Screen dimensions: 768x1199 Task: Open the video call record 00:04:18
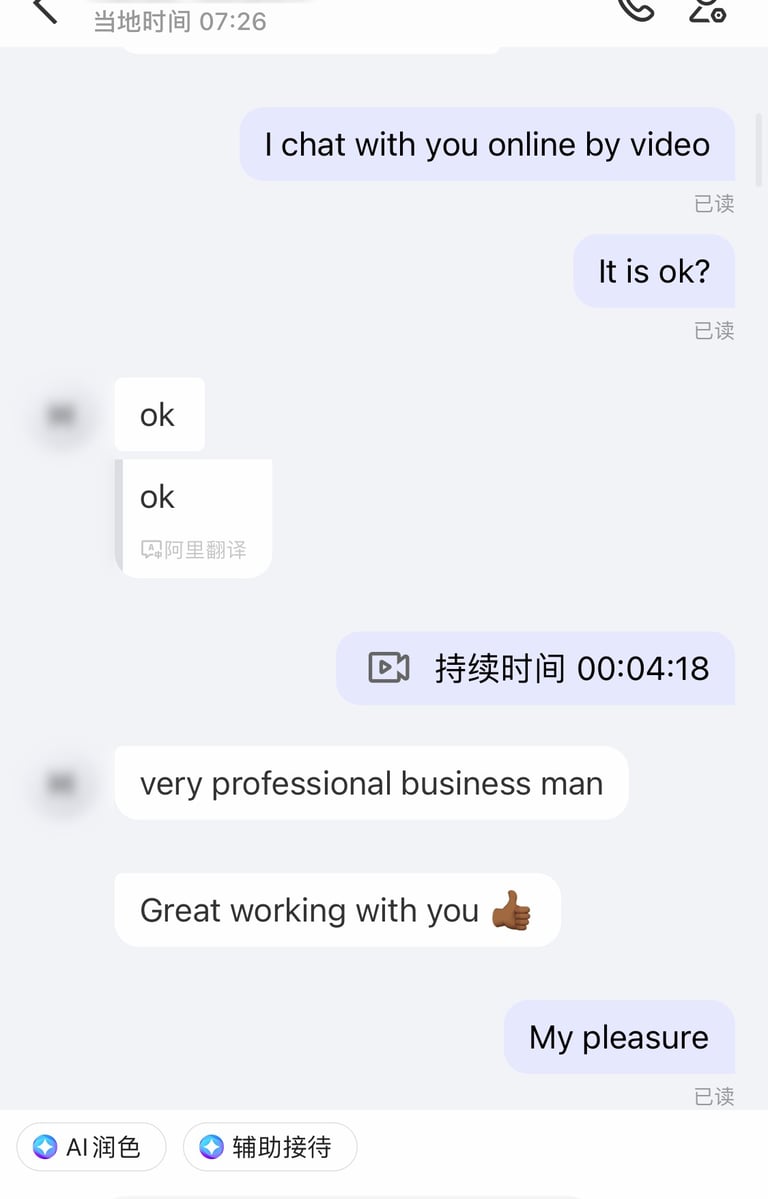click(536, 668)
